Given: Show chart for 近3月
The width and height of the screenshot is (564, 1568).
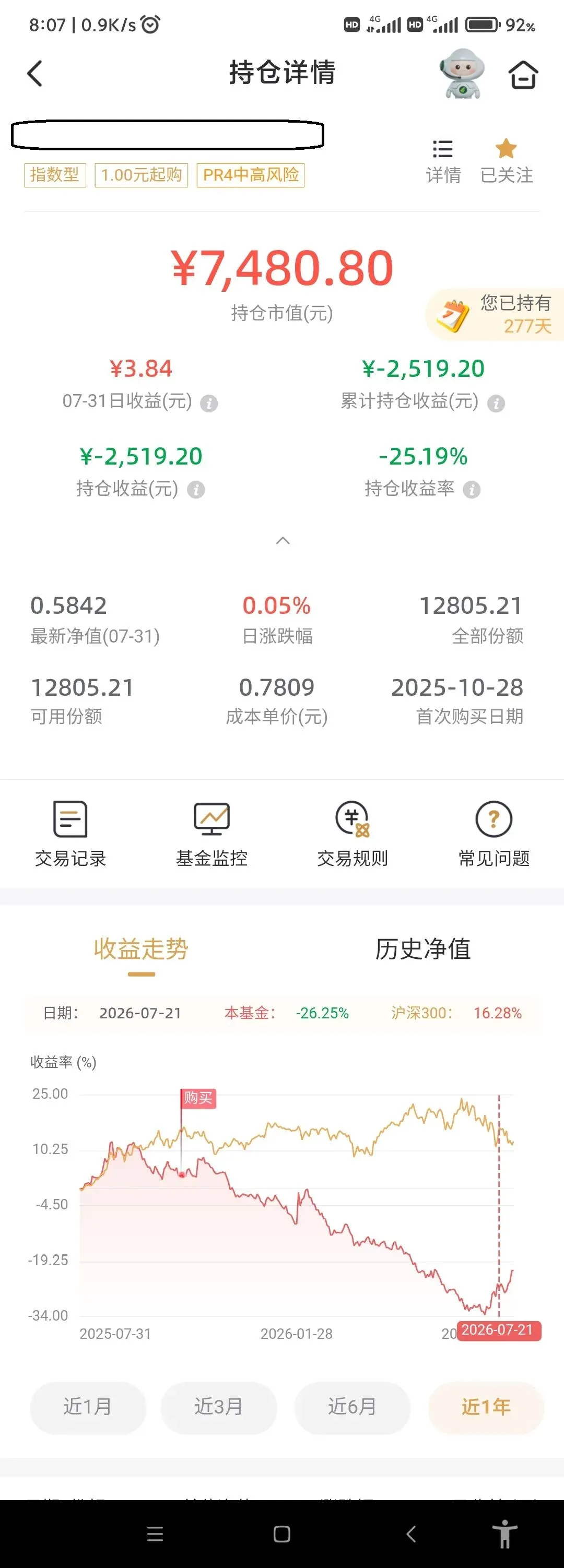Looking at the screenshot, I should [219, 1407].
